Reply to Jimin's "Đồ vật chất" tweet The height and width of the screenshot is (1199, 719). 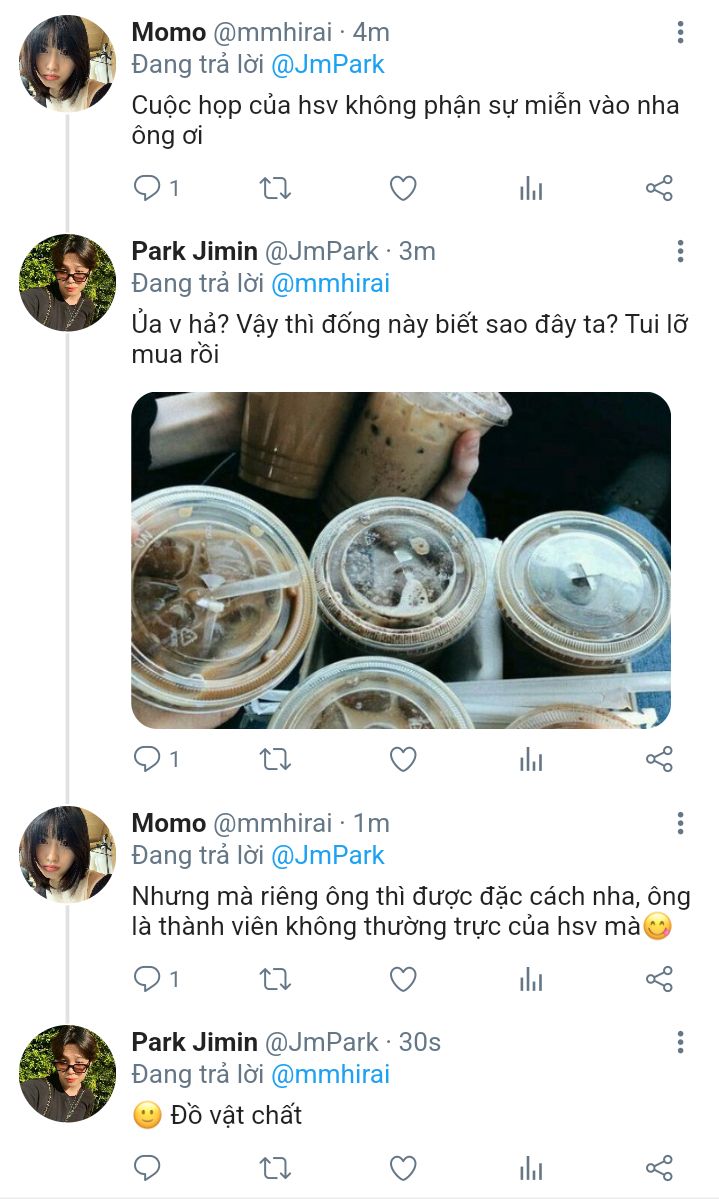147,1167
